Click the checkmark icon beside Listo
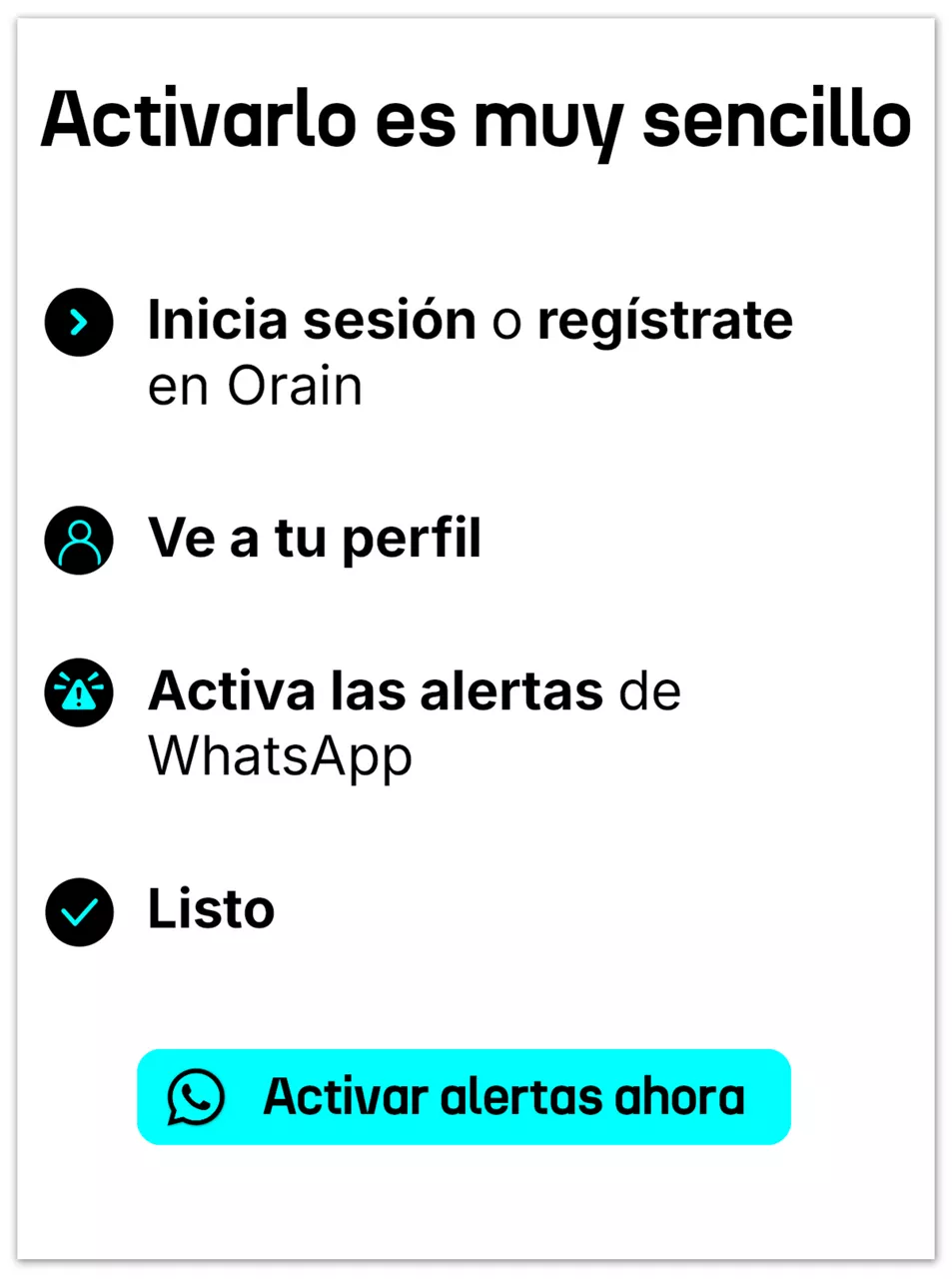952x1279 pixels. pos(79,912)
